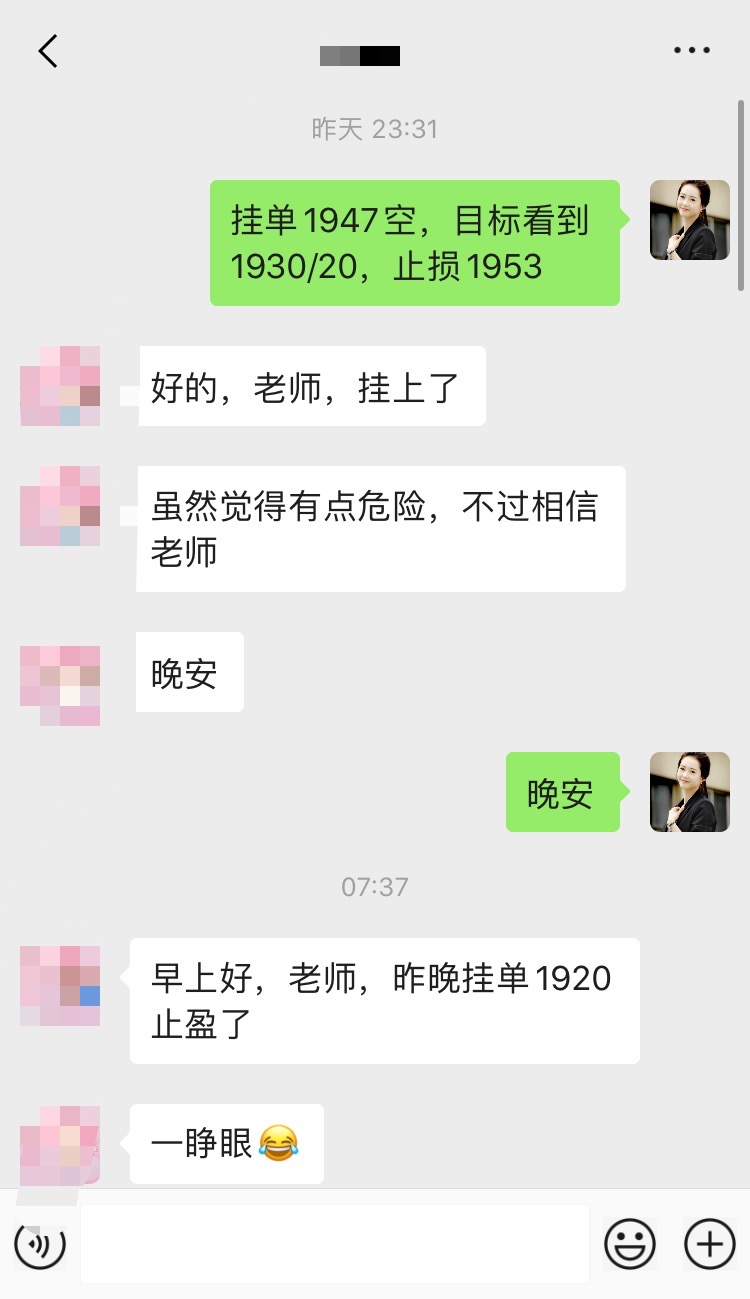Tap the message text field

(x=334, y=1244)
